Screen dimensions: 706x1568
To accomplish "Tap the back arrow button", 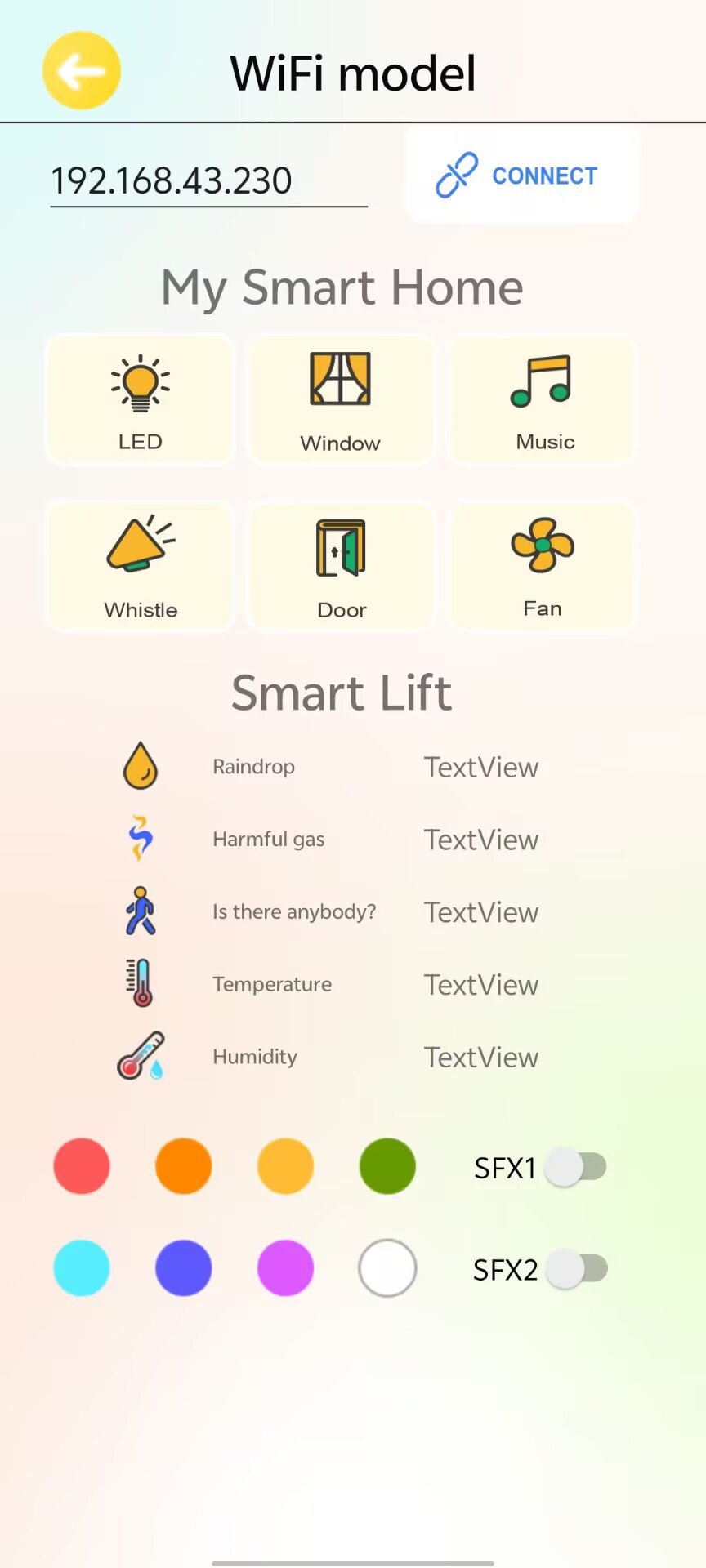I will click(x=81, y=71).
